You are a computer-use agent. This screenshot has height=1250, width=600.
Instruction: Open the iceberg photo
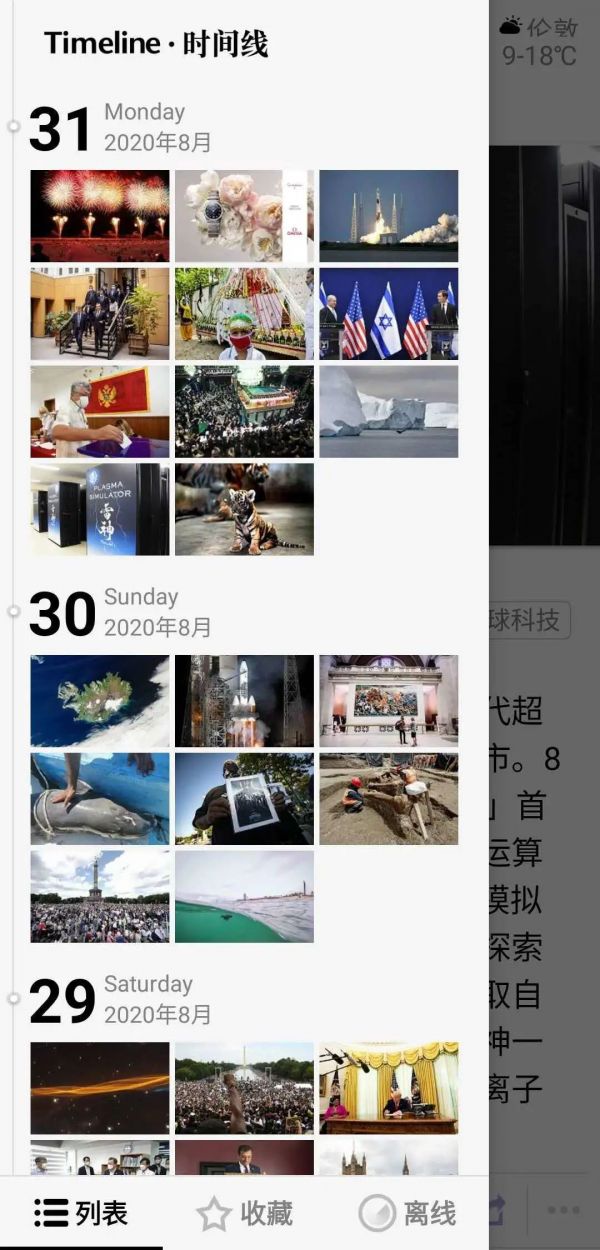[388, 411]
